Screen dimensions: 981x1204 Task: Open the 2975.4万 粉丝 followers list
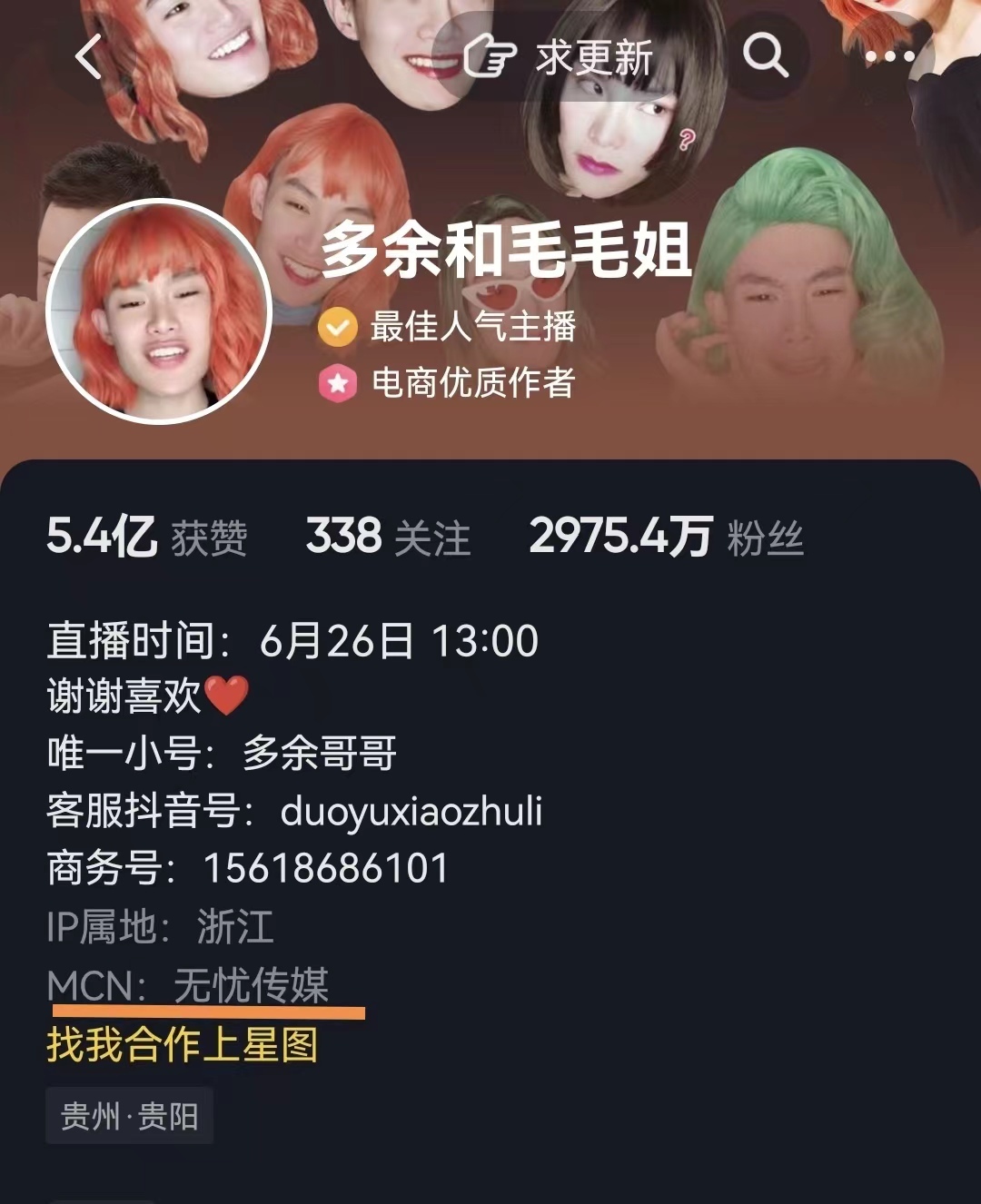(x=666, y=538)
